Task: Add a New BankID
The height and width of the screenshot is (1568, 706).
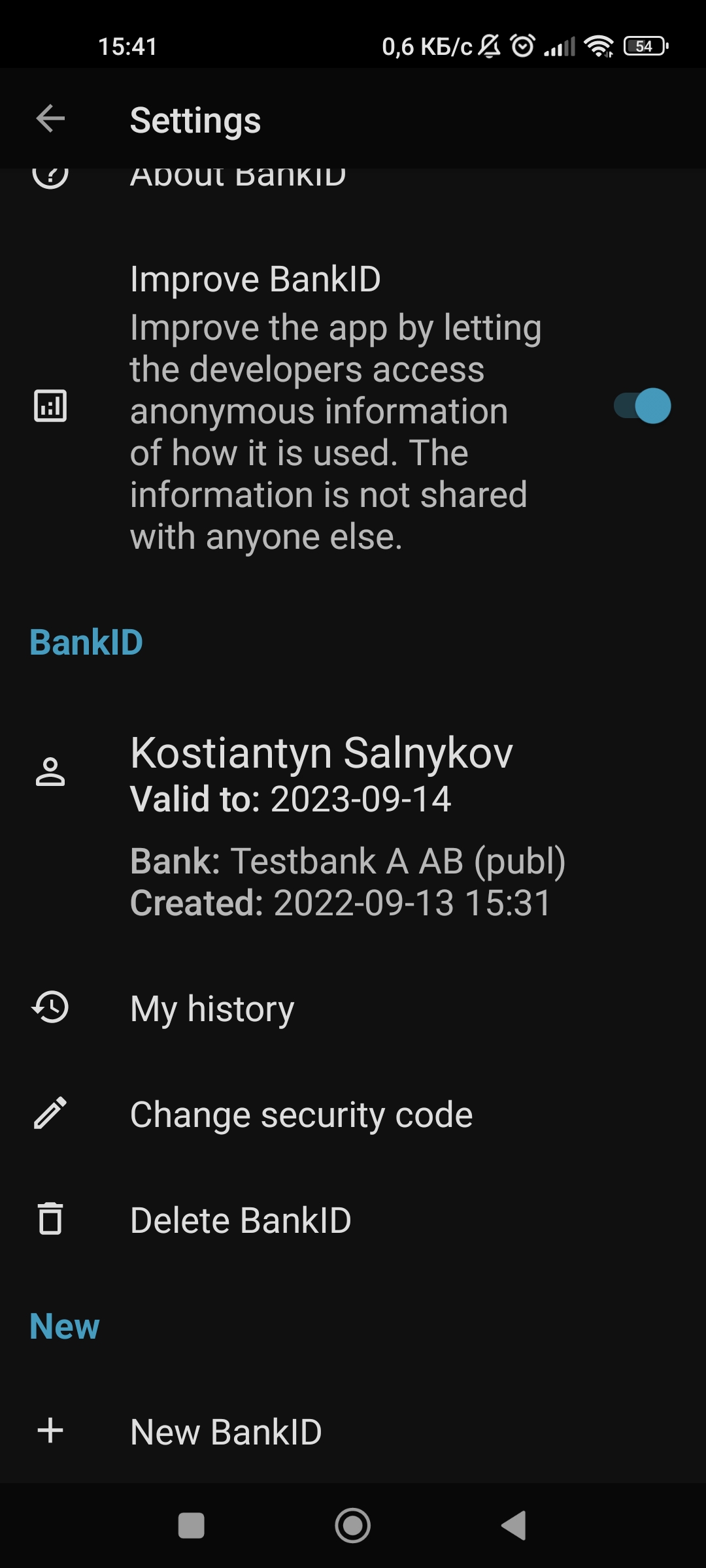Action: coord(226,1431)
